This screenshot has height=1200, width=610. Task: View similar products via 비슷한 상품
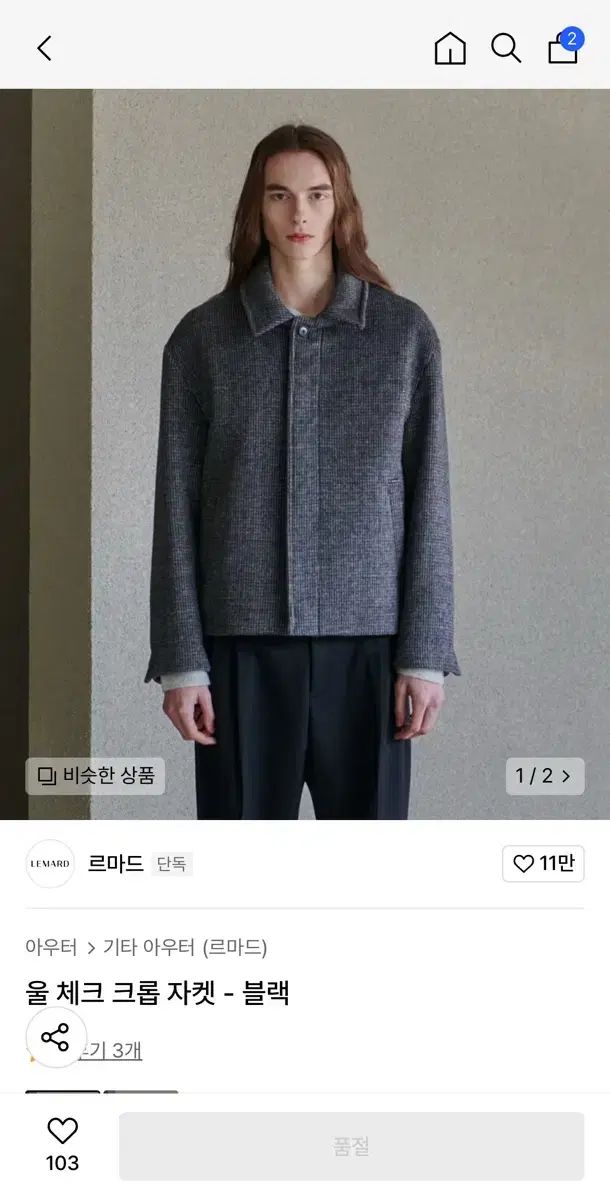[95, 776]
